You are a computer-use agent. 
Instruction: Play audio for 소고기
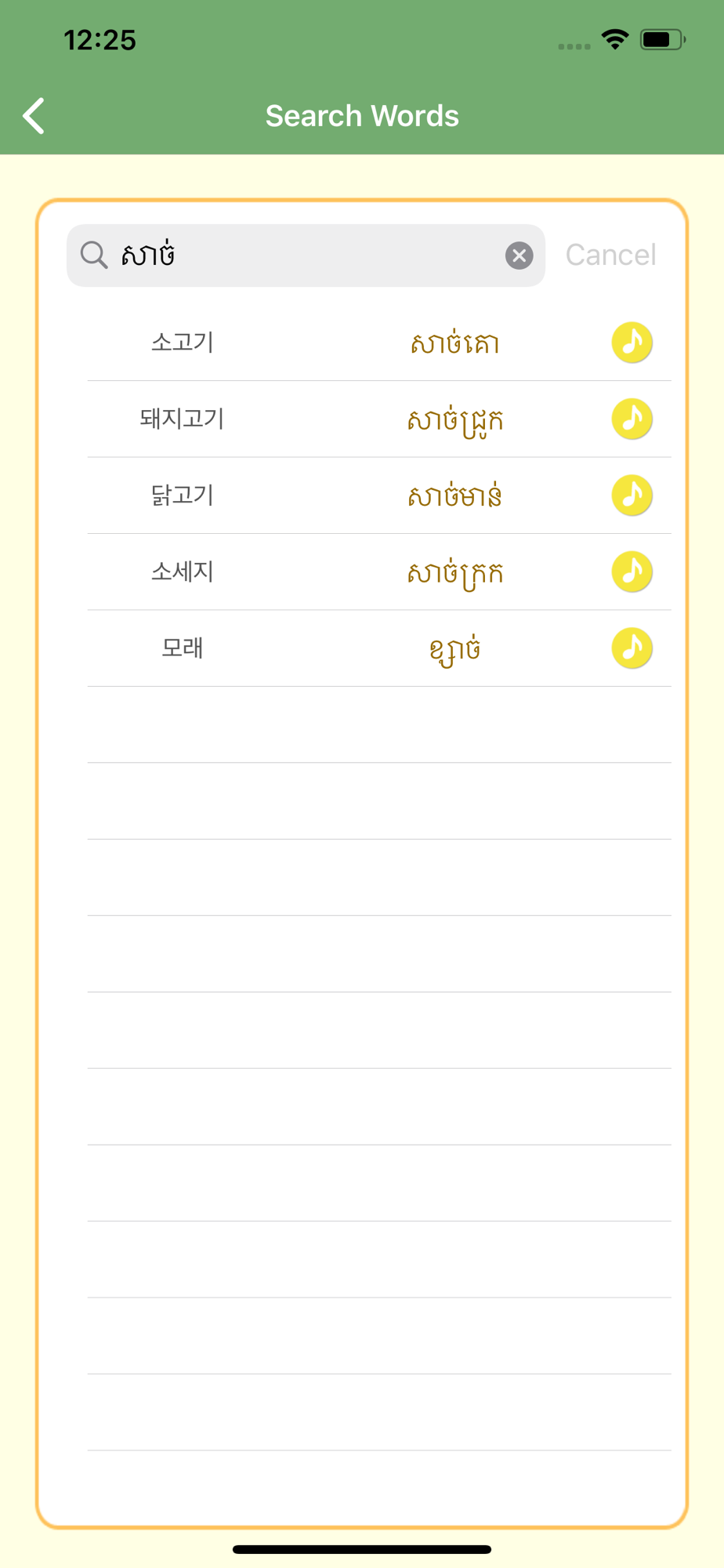pos(632,343)
